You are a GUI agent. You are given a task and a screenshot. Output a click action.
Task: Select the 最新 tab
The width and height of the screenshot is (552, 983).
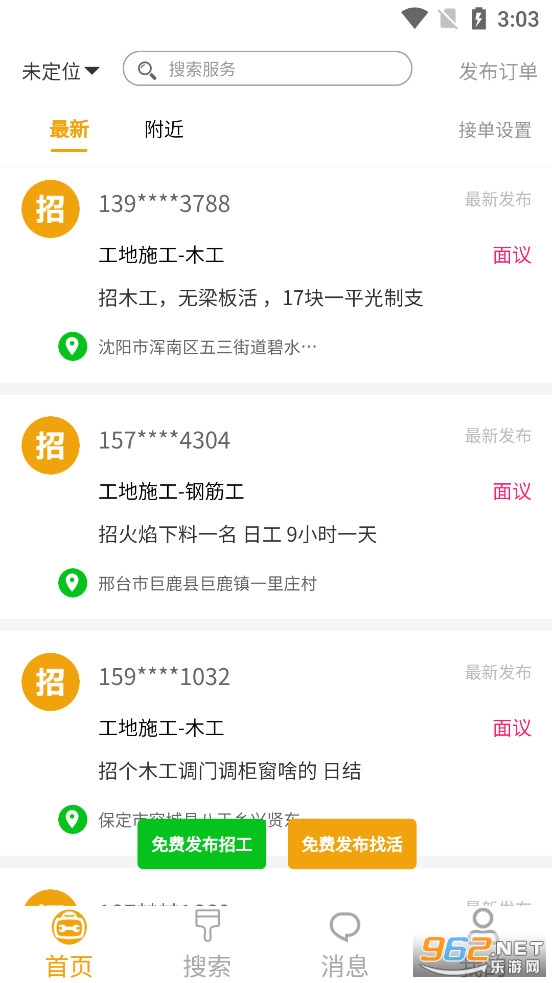coord(69,130)
